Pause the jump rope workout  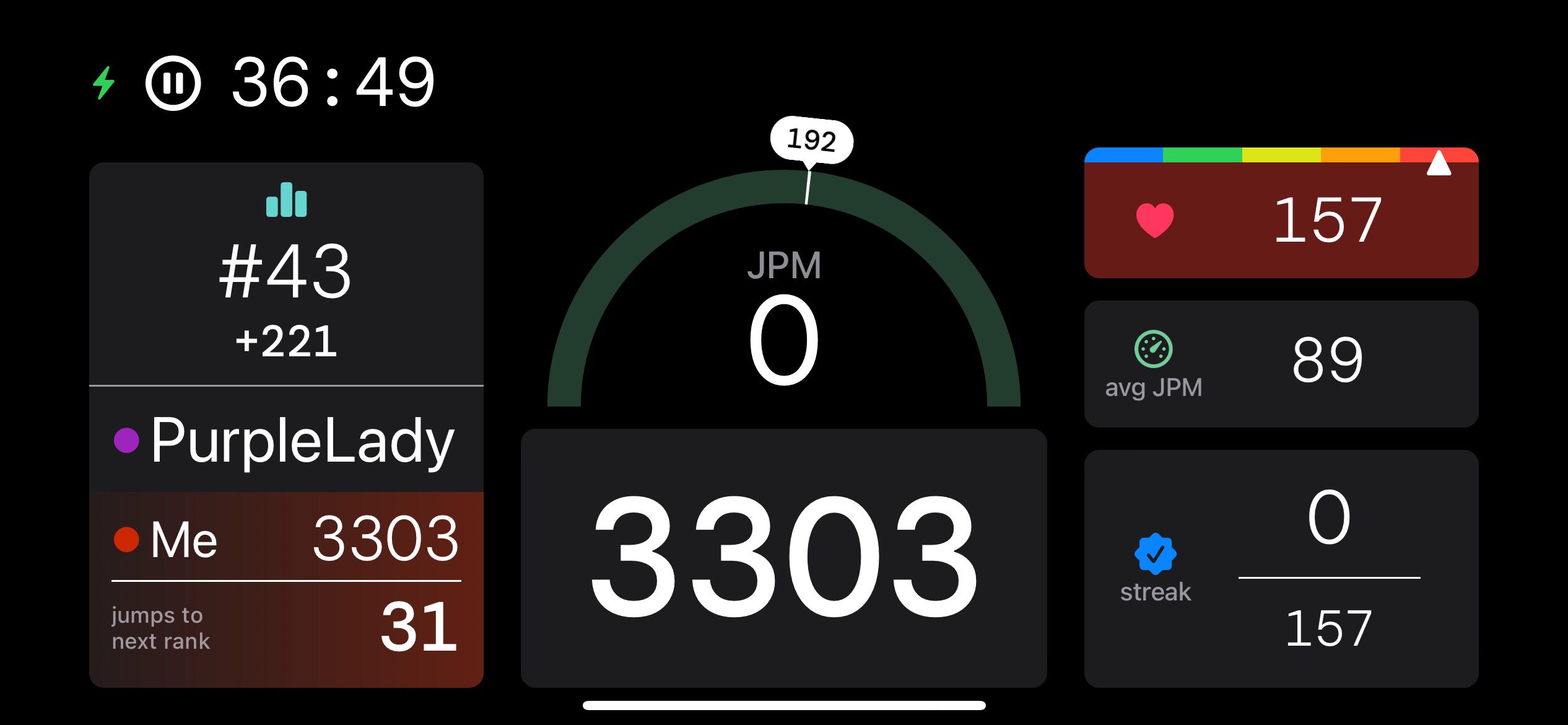pyautogui.click(x=173, y=83)
